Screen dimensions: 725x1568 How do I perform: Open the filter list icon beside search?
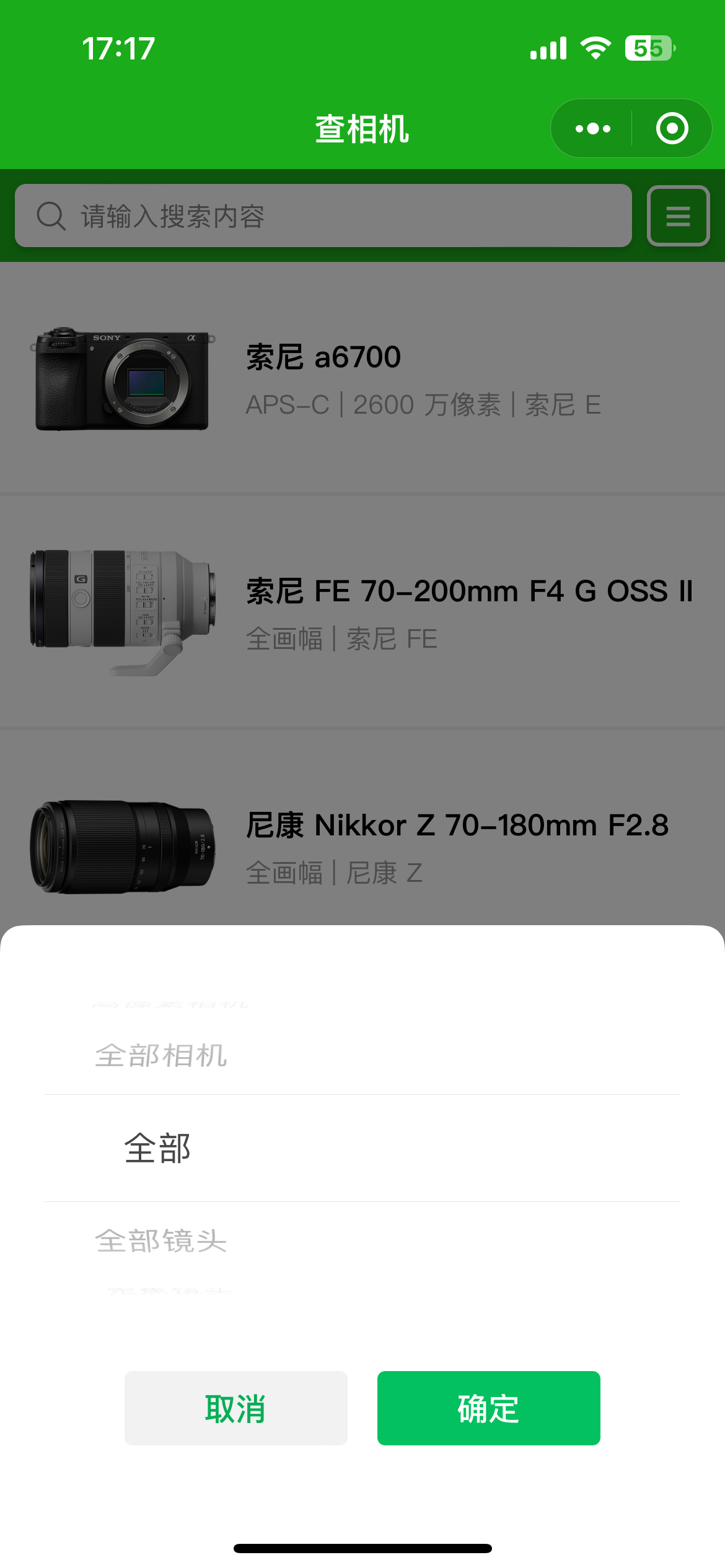click(x=678, y=216)
